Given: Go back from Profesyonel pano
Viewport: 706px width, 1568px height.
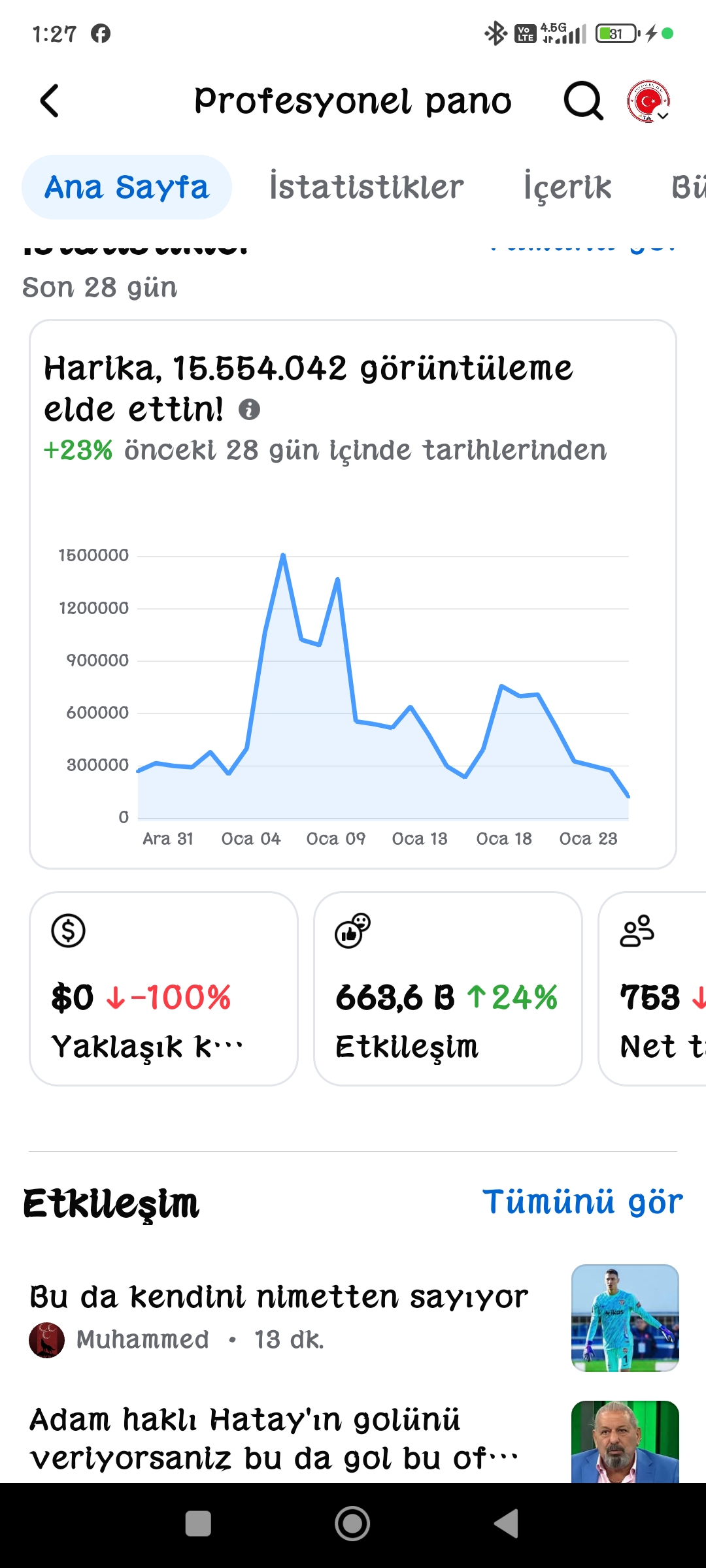Looking at the screenshot, I should click(x=50, y=101).
